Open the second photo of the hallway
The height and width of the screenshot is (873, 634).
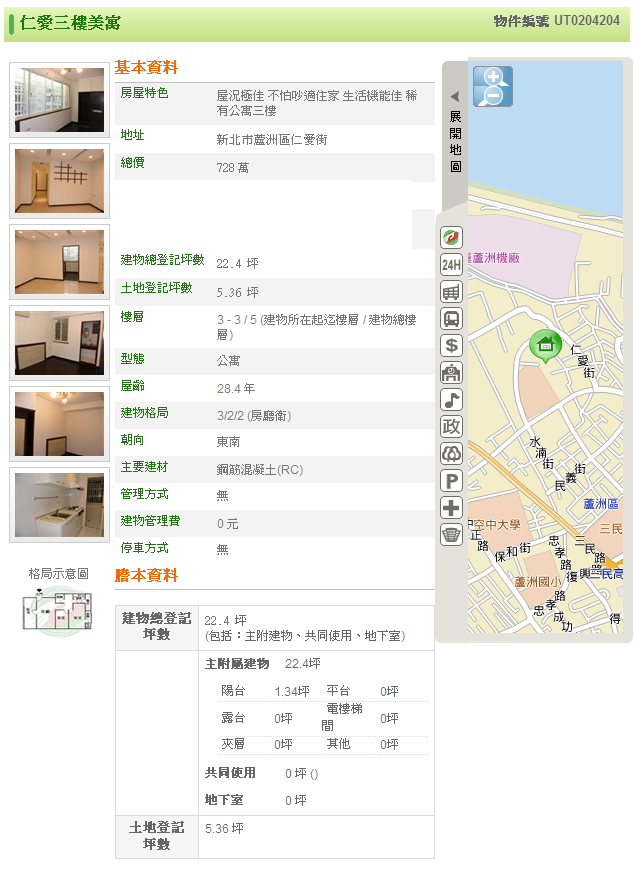[60, 181]
